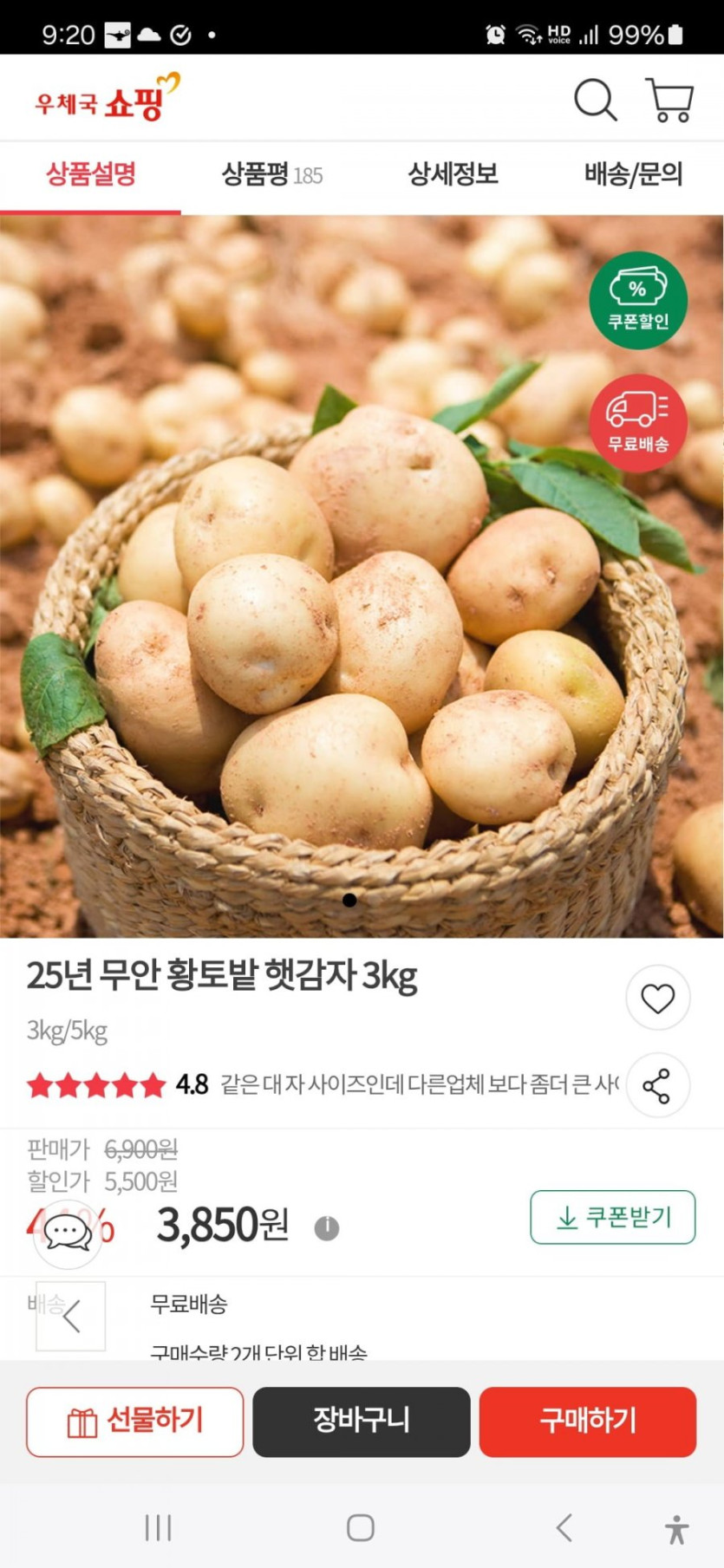
Task: Download coupon with 쿠폰받기 button
Action: (612, 1218)
